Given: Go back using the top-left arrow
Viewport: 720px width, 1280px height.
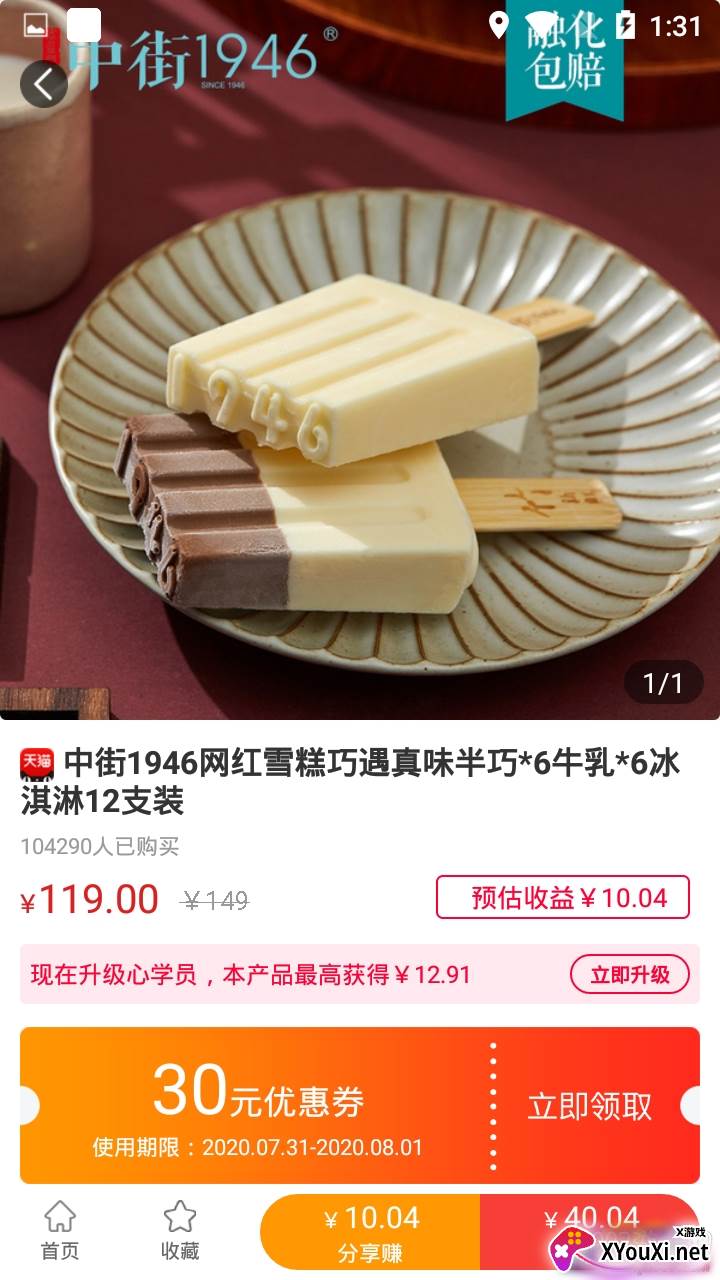Looking at the screenshot, I should [43, 85].
